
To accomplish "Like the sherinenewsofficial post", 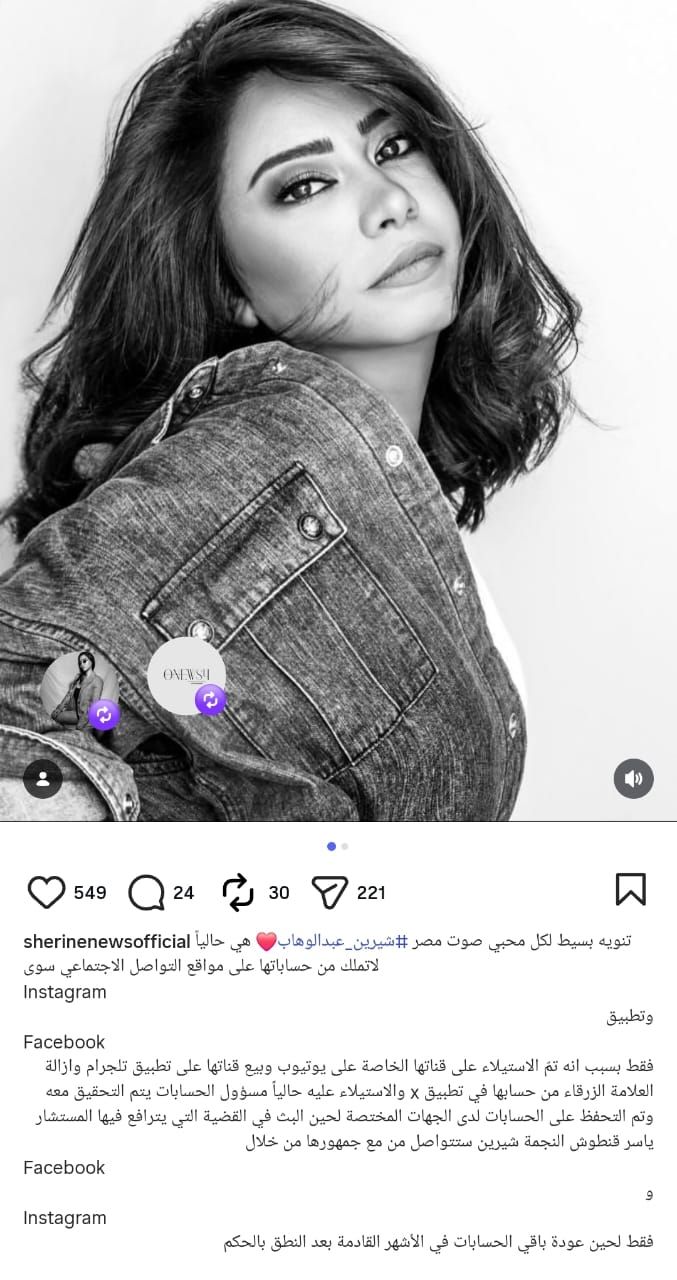I will [x=46, y=892].
